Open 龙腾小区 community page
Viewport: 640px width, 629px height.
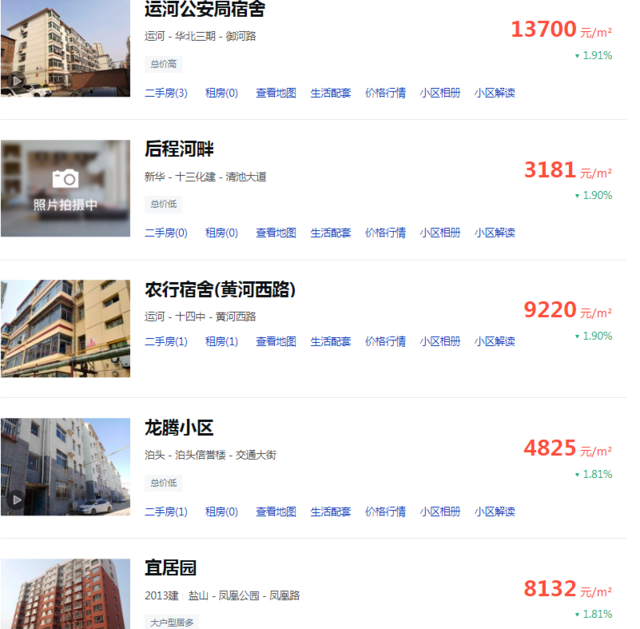(179, 428)
